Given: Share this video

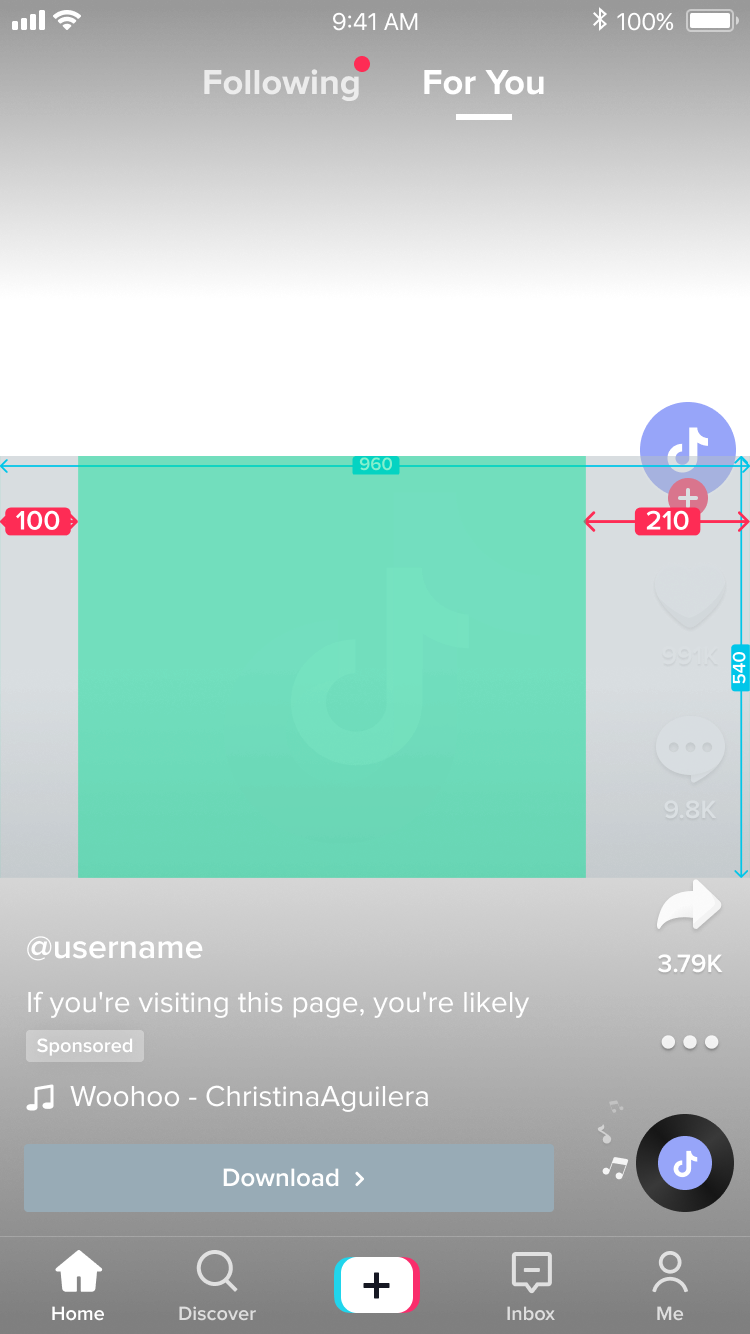Looking at the screenshot, I should [689, 908].
